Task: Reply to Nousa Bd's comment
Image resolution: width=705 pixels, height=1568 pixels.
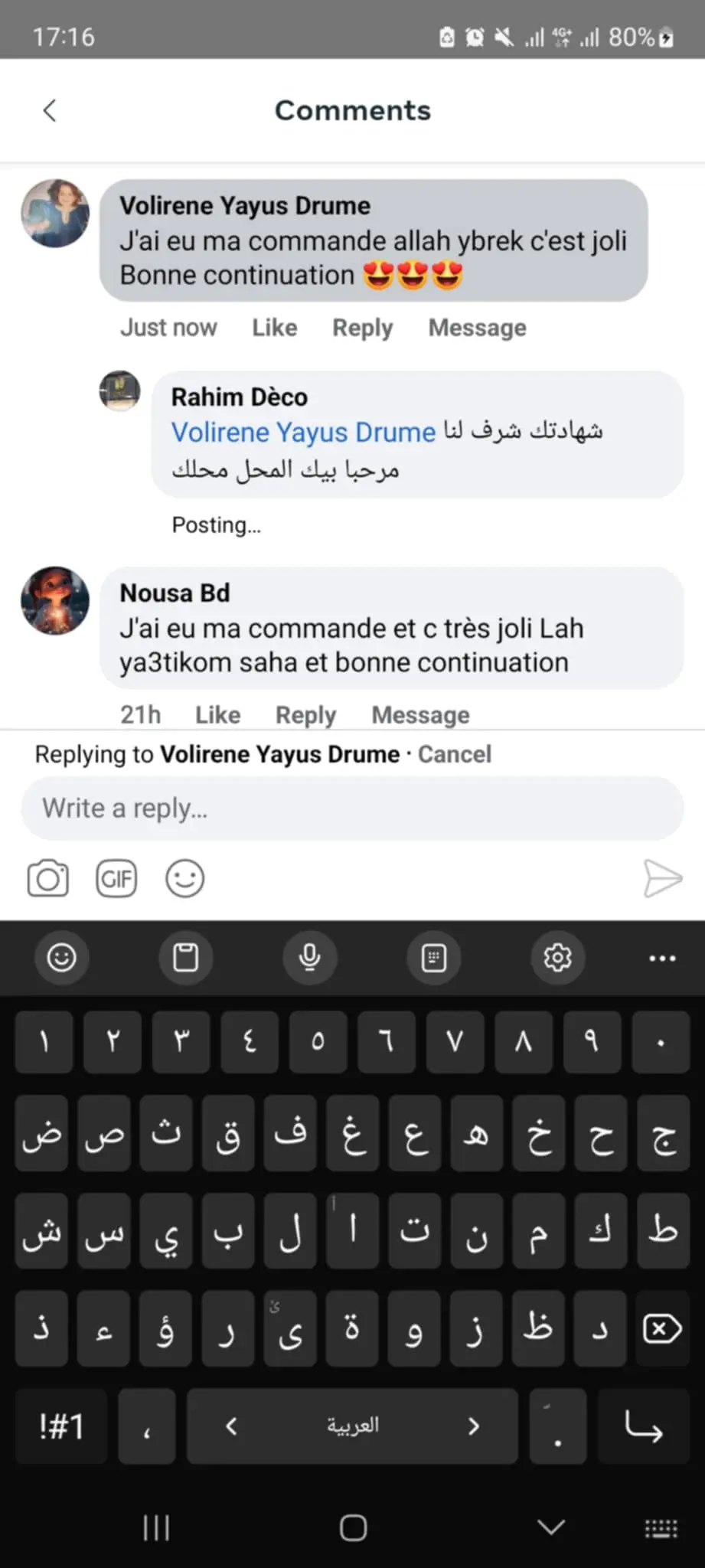Action: pos(305,714)
